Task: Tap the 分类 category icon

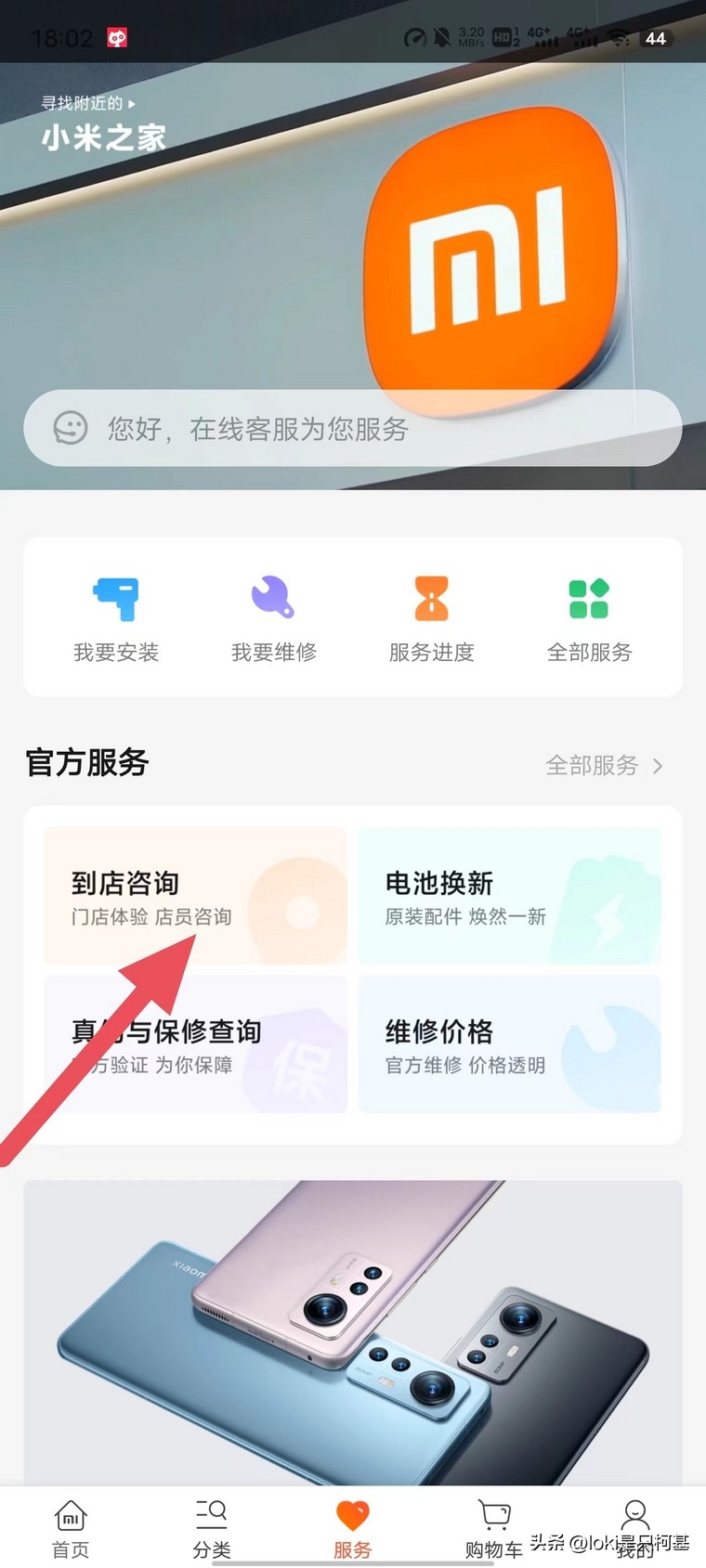Action: (211, 1514)
